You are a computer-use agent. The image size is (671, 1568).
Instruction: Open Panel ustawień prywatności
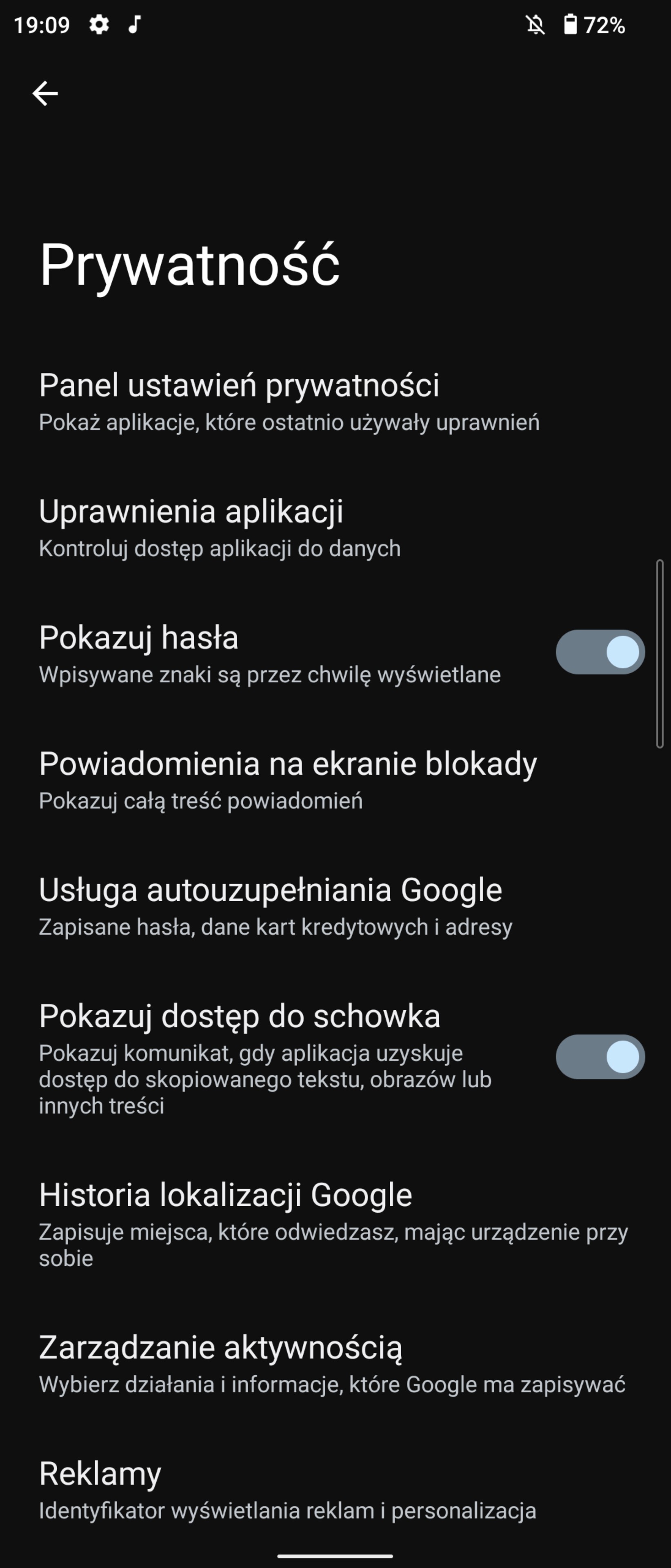point(289,402)
